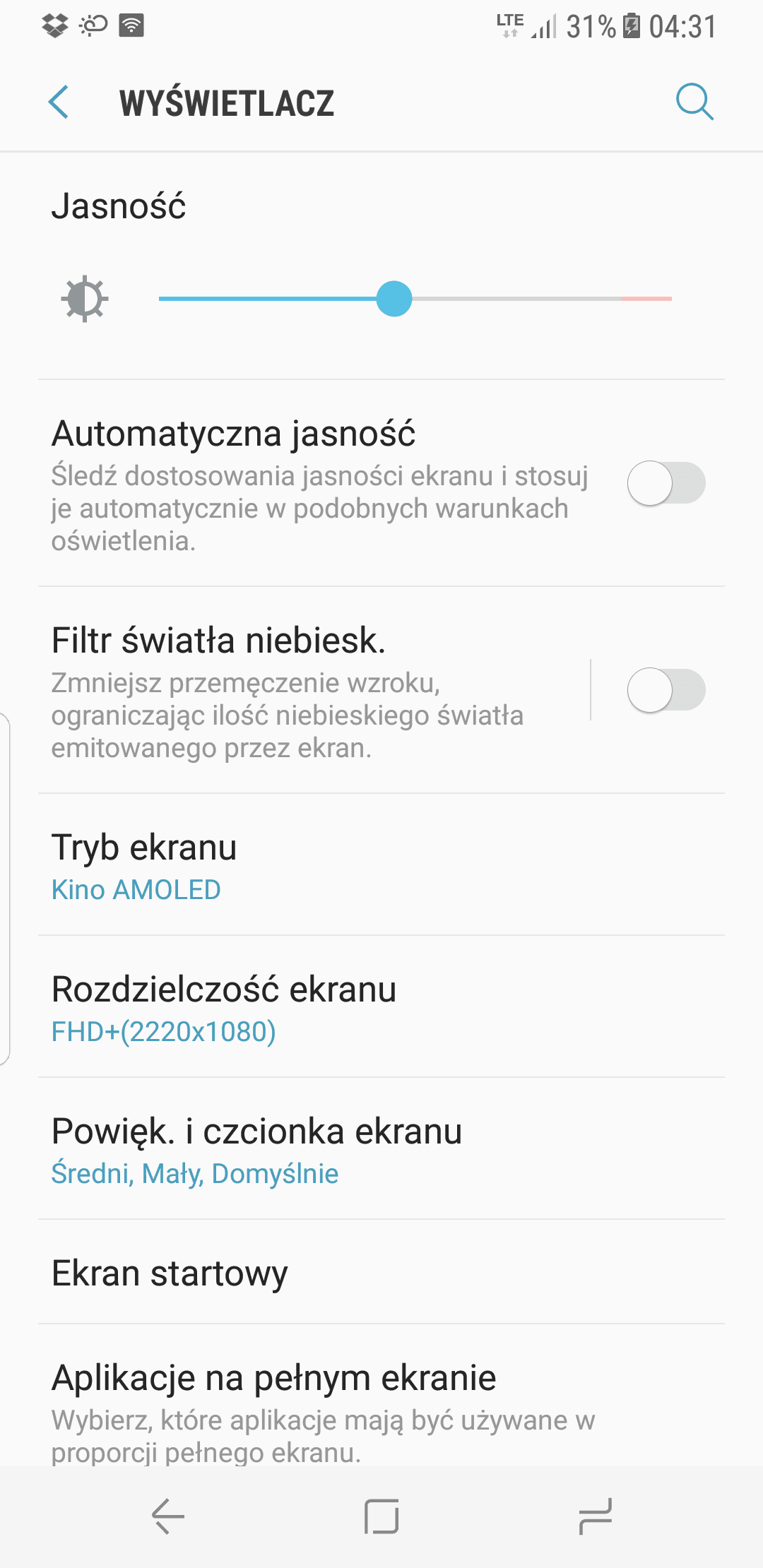Go back from Wyświetlacz settings
The height and width of the screenshot is (1568, 763).
59,102
